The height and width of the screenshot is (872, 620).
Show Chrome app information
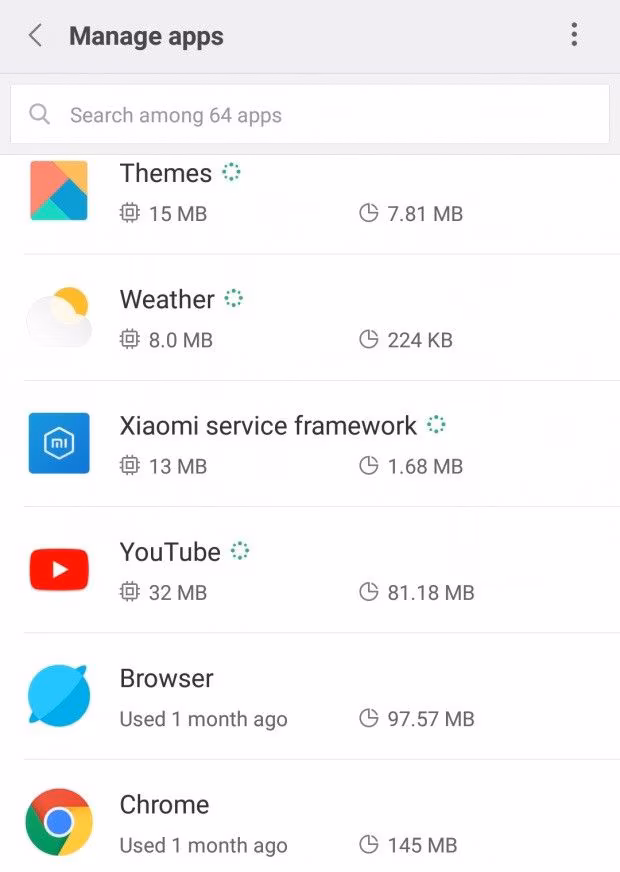pyautogui.click(x=310, y=822)
